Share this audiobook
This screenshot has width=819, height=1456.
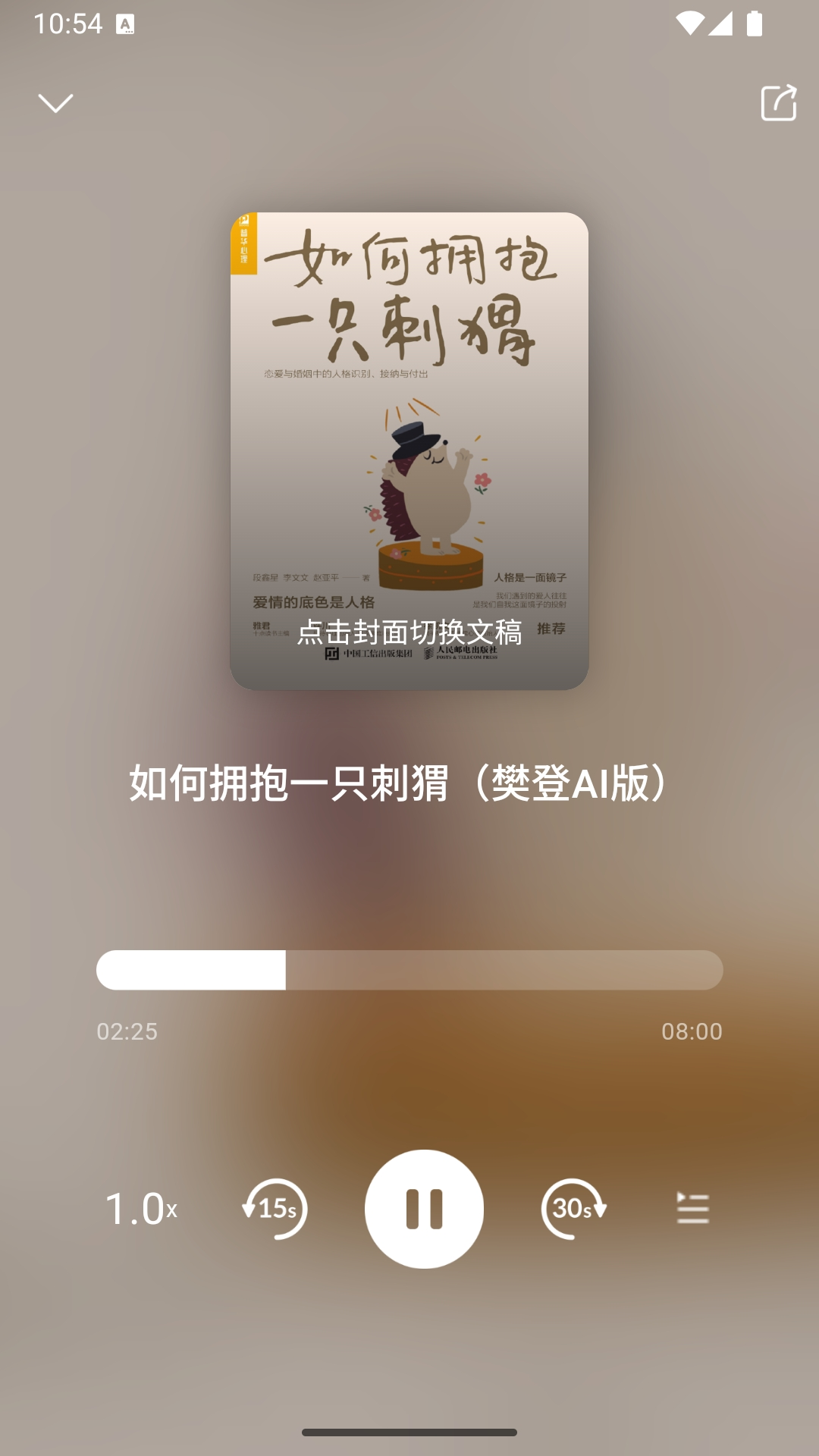coord(779,103)
